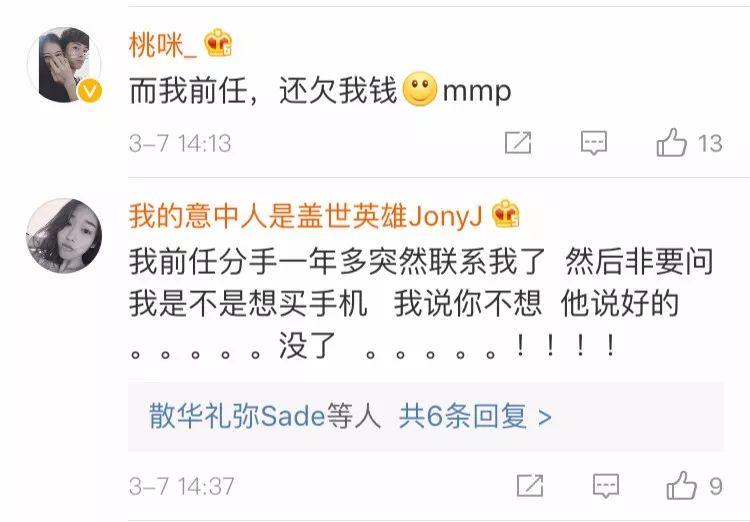Repost the comment posted at 14:37
The image size is (750, 522).
[x=529, y=486]
